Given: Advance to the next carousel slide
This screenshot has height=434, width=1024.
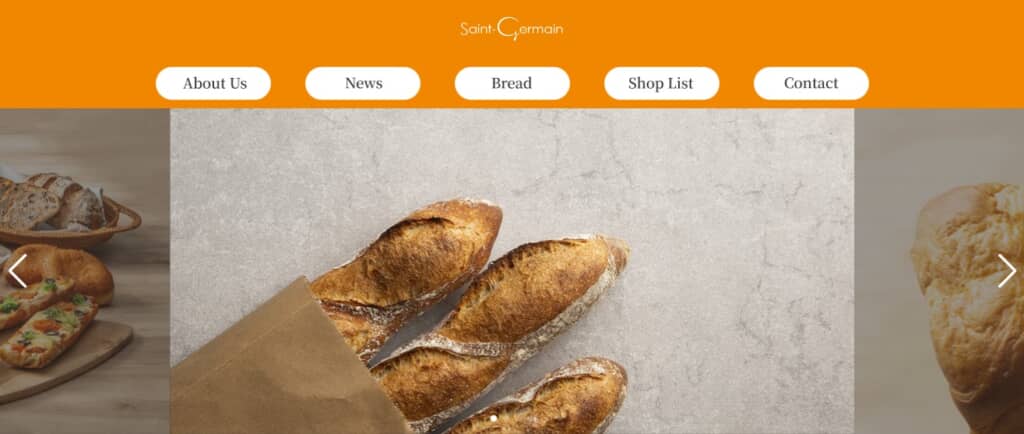Looking at the screenshot, I should pos(1006,271).
